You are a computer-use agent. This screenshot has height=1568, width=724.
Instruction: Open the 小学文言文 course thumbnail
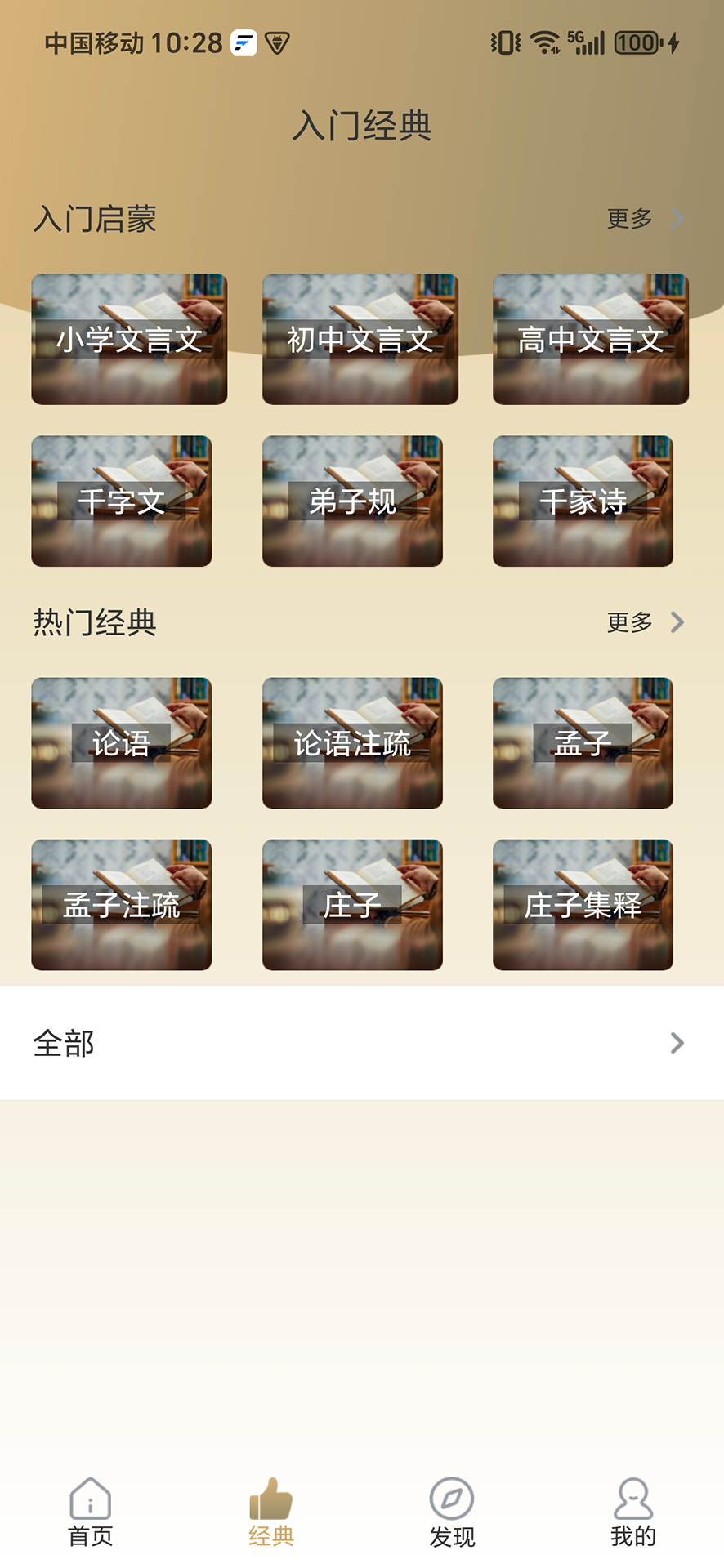coord(129,338)
